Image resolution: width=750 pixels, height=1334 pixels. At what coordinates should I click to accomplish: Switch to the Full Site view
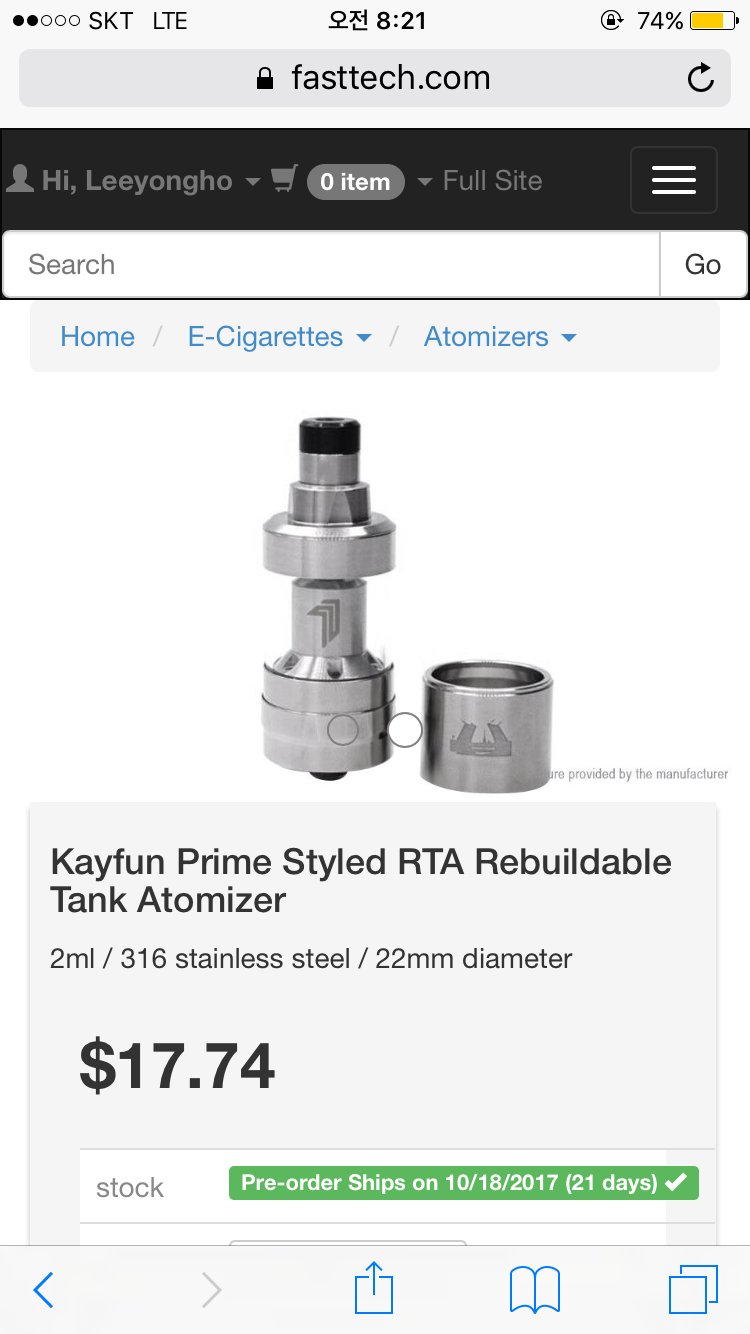click(492, 181)
